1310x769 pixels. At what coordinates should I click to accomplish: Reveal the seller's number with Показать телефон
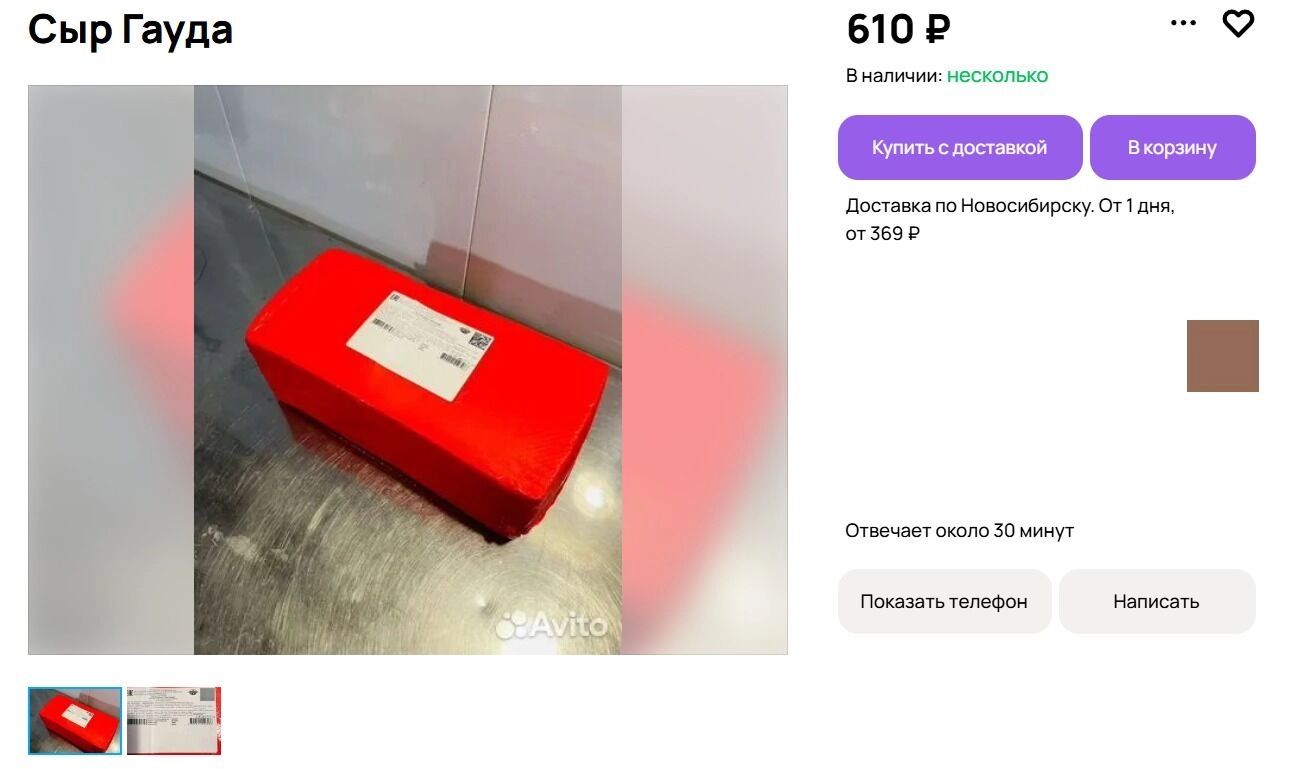tap(943, 601)
